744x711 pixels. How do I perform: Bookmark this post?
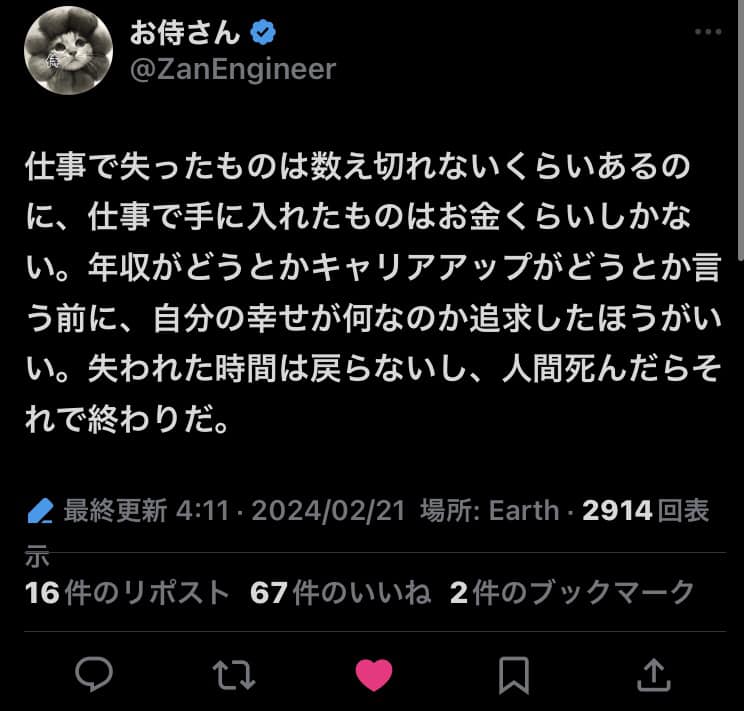pos(514,675)
